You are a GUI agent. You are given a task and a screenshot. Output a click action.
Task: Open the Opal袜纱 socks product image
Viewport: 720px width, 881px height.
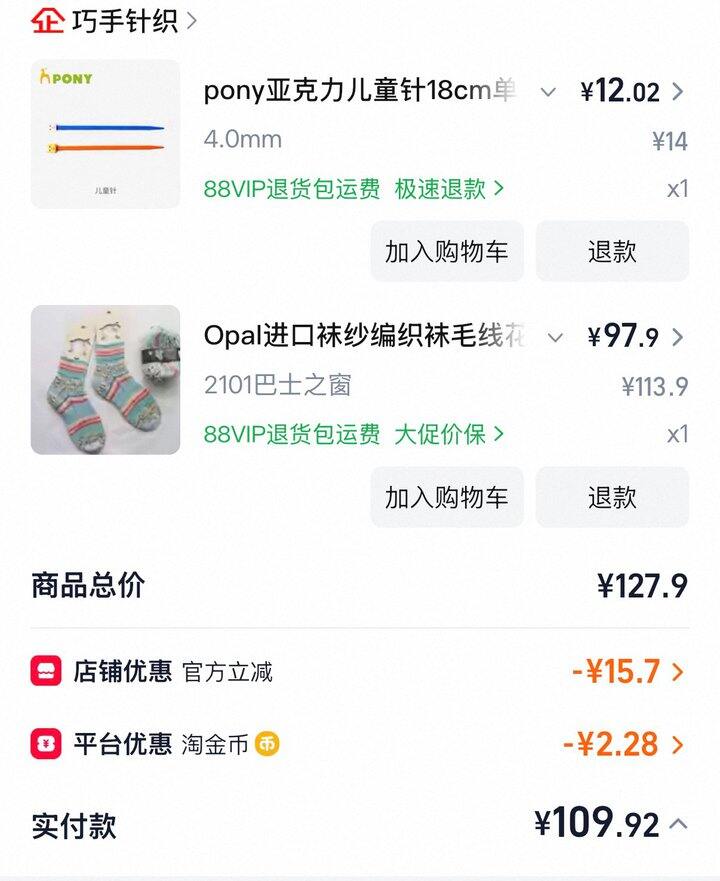tap(105, 380)
